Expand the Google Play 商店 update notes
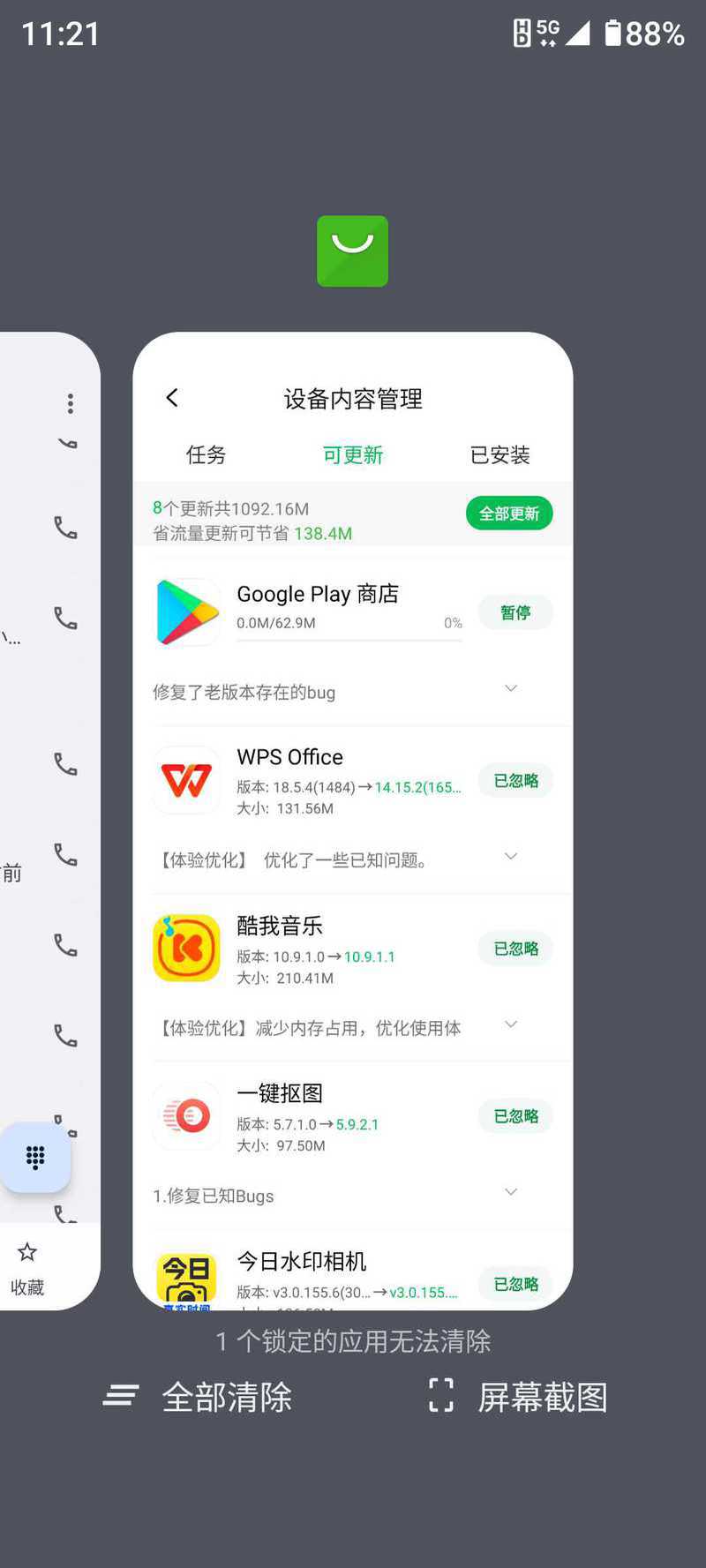This screenshot has height=1568, width=706. 511,688
